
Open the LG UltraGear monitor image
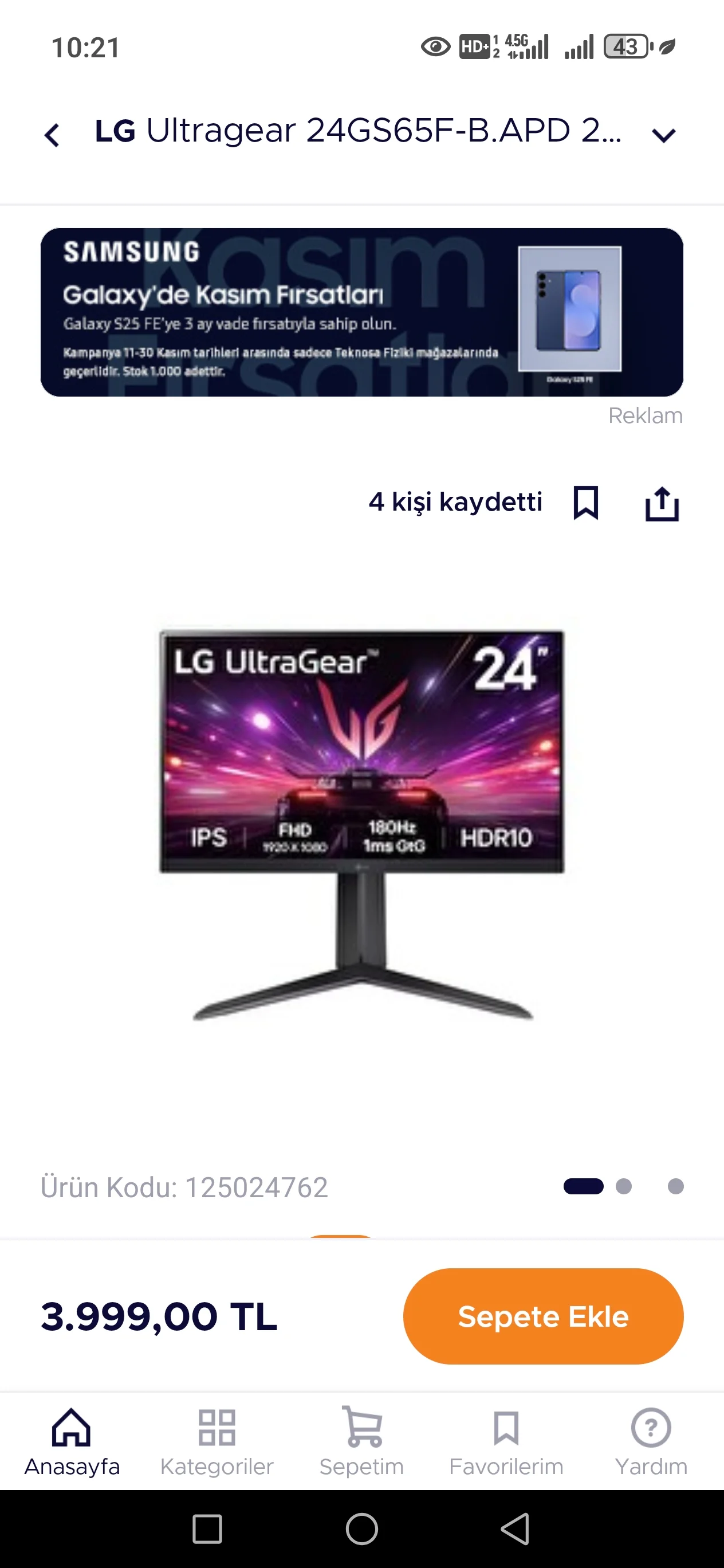361,822
